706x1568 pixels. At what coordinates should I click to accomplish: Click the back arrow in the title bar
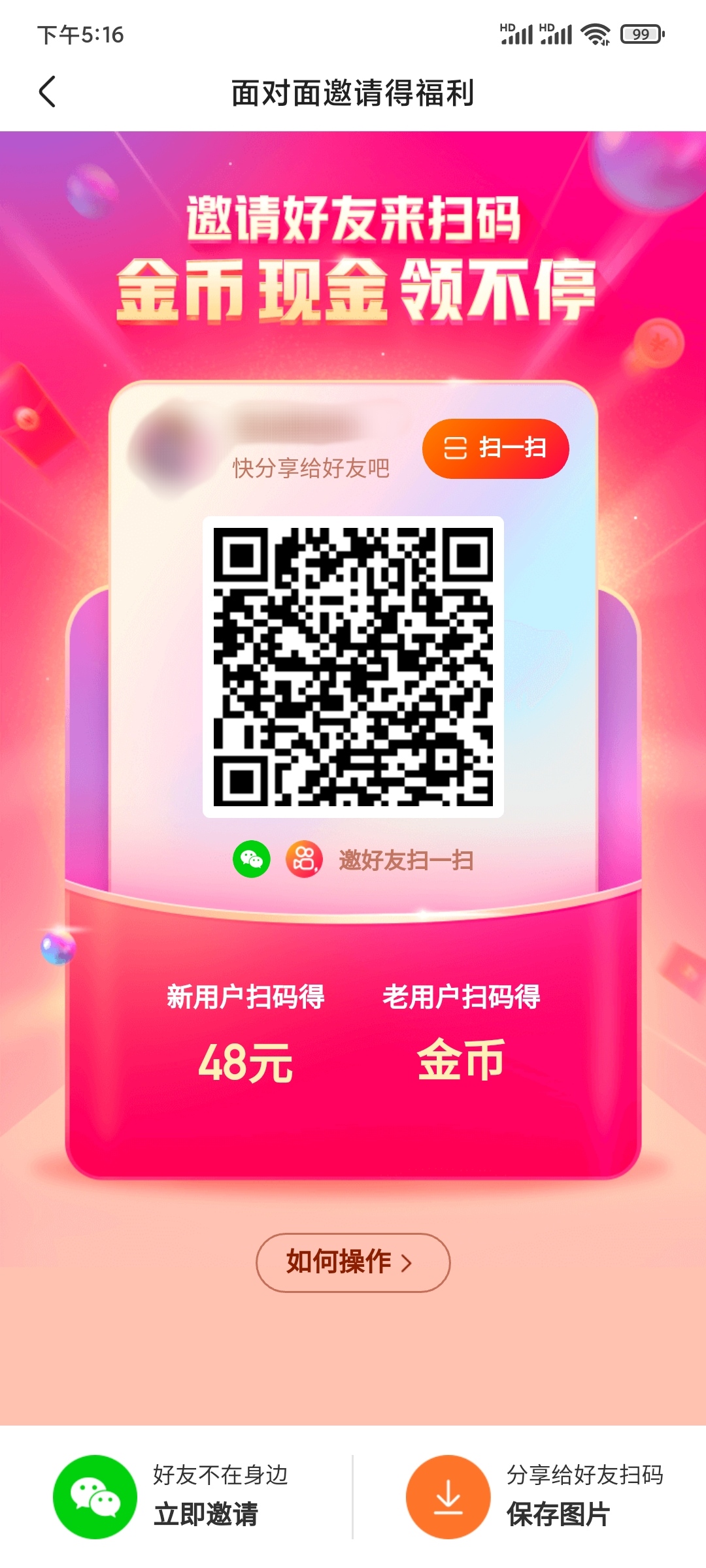47,92
